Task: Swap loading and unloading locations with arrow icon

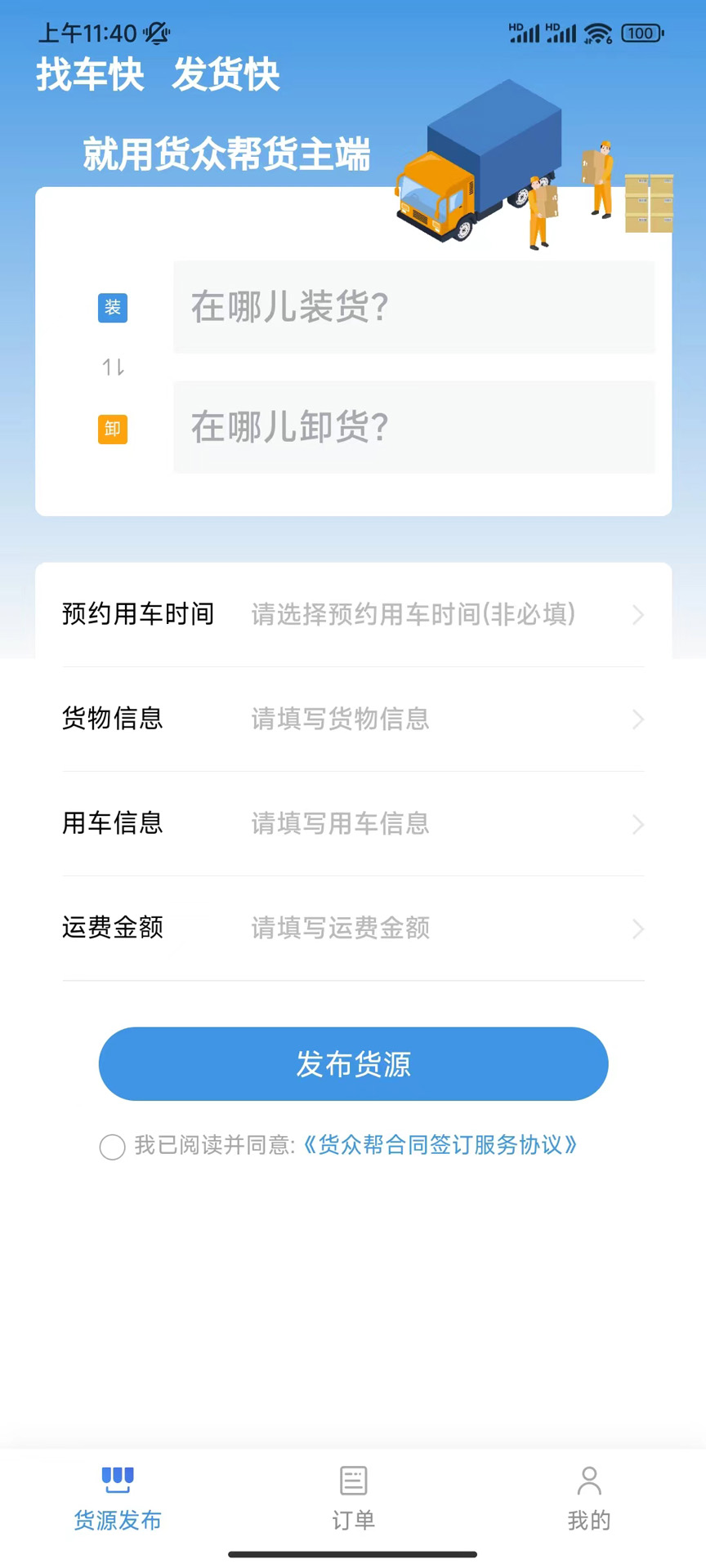Action: click(x=112, y=367)
